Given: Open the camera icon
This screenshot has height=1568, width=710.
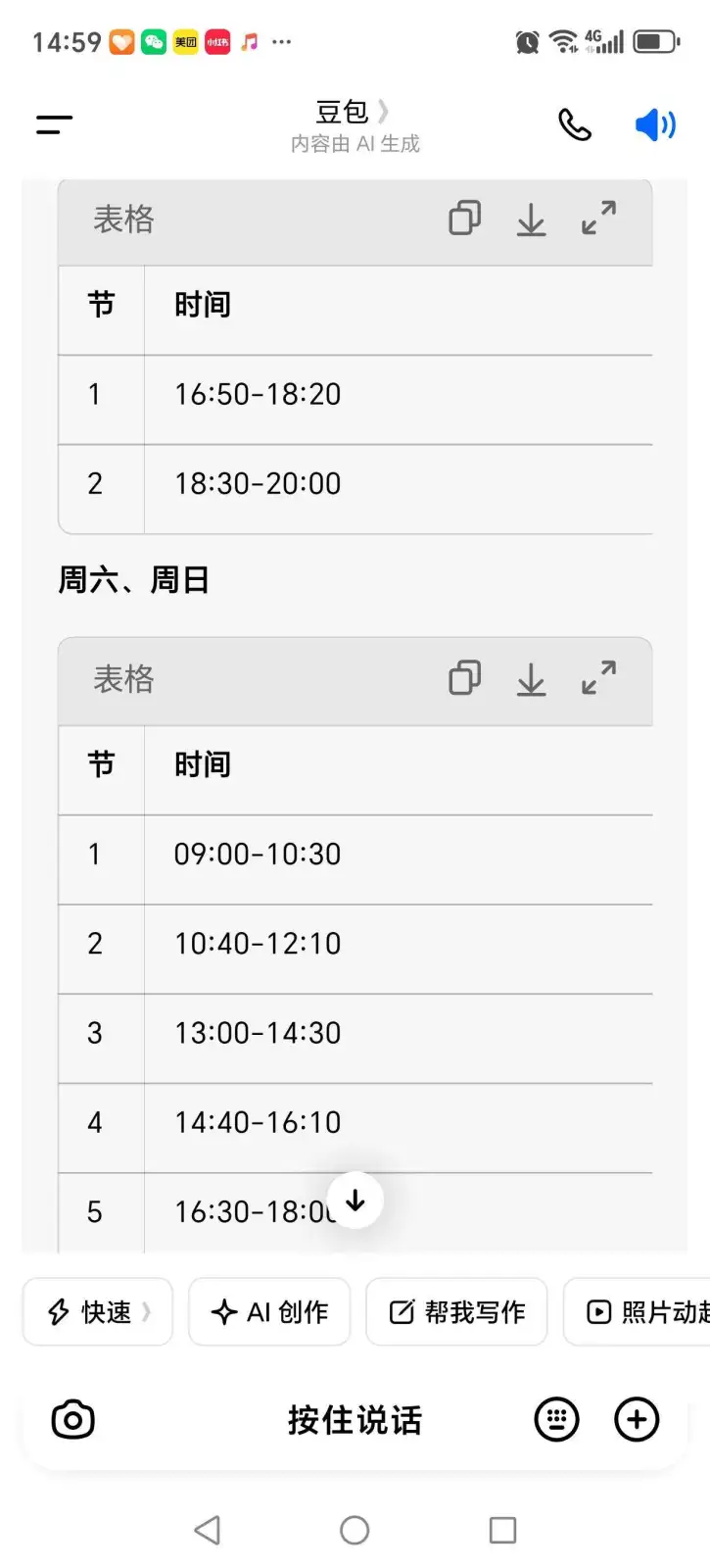Looking at the screenshot, I should click(x=72, y=1419).
